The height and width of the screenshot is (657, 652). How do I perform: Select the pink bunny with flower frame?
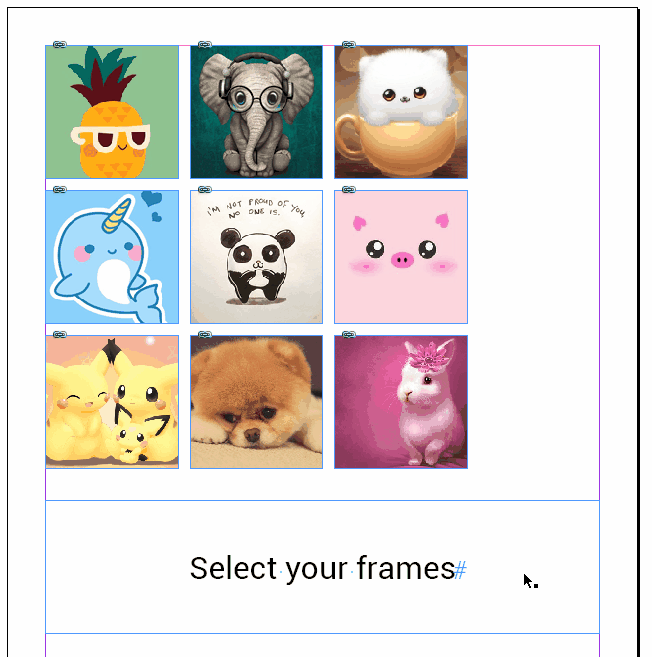pyautogui.click(x=400, y=402)
